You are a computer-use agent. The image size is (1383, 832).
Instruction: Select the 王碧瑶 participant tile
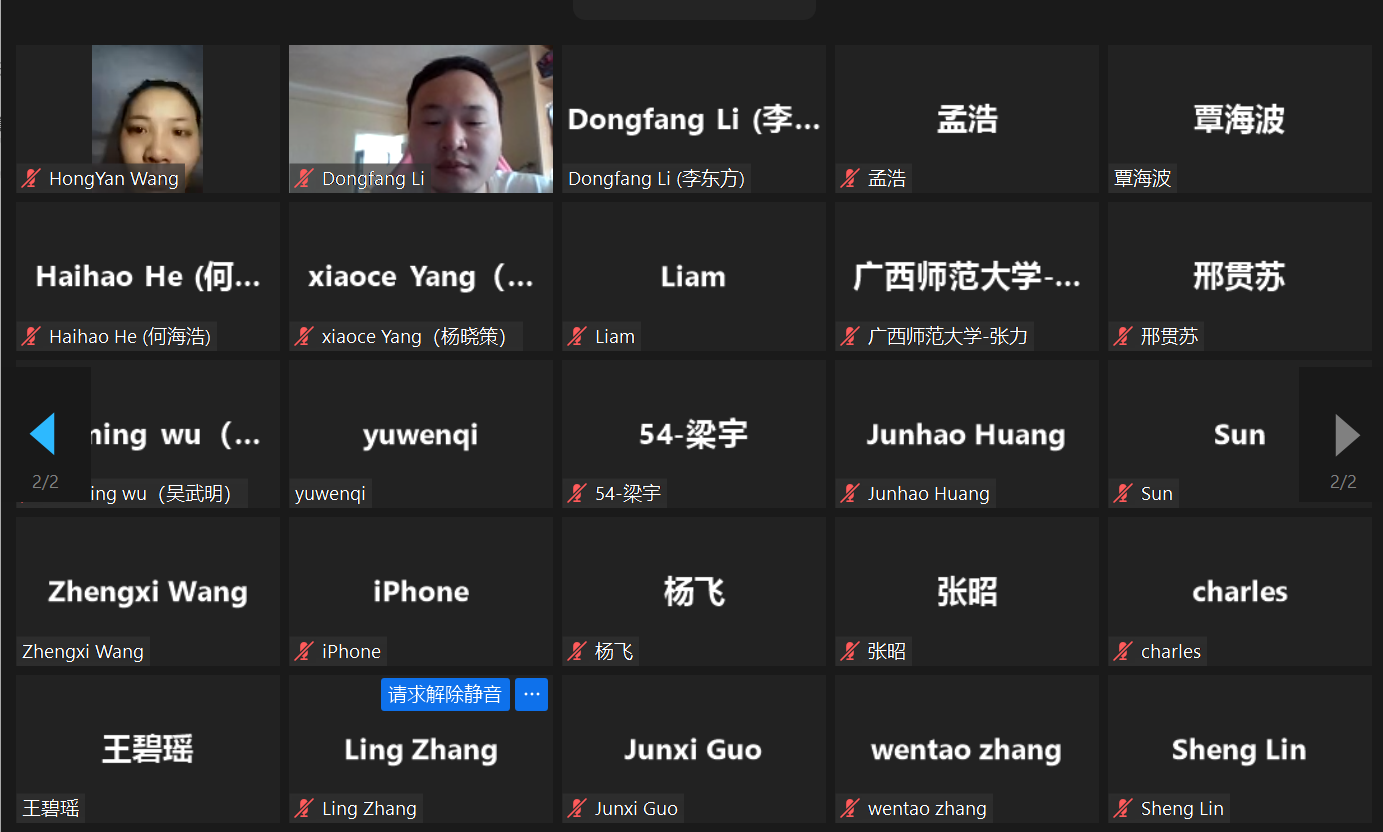[148, 749]
